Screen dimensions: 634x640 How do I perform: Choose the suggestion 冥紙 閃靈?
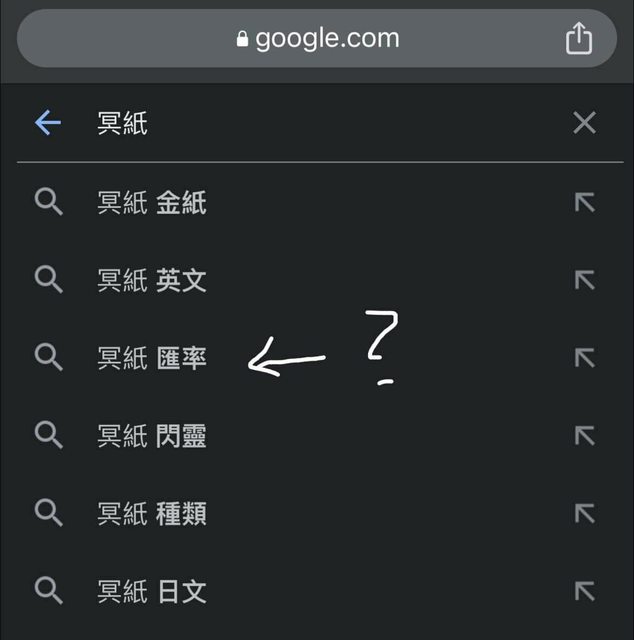[152, 435]
